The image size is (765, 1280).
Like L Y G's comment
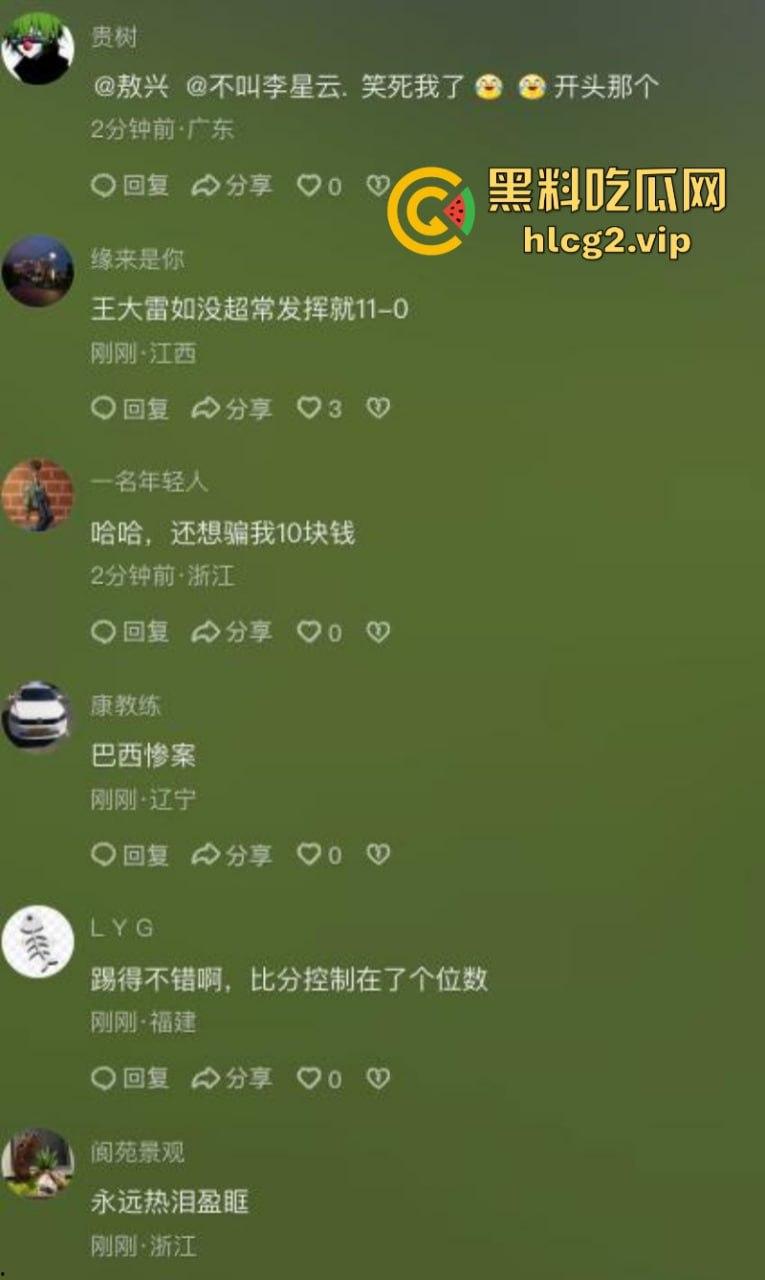(x=309, y=1078)
